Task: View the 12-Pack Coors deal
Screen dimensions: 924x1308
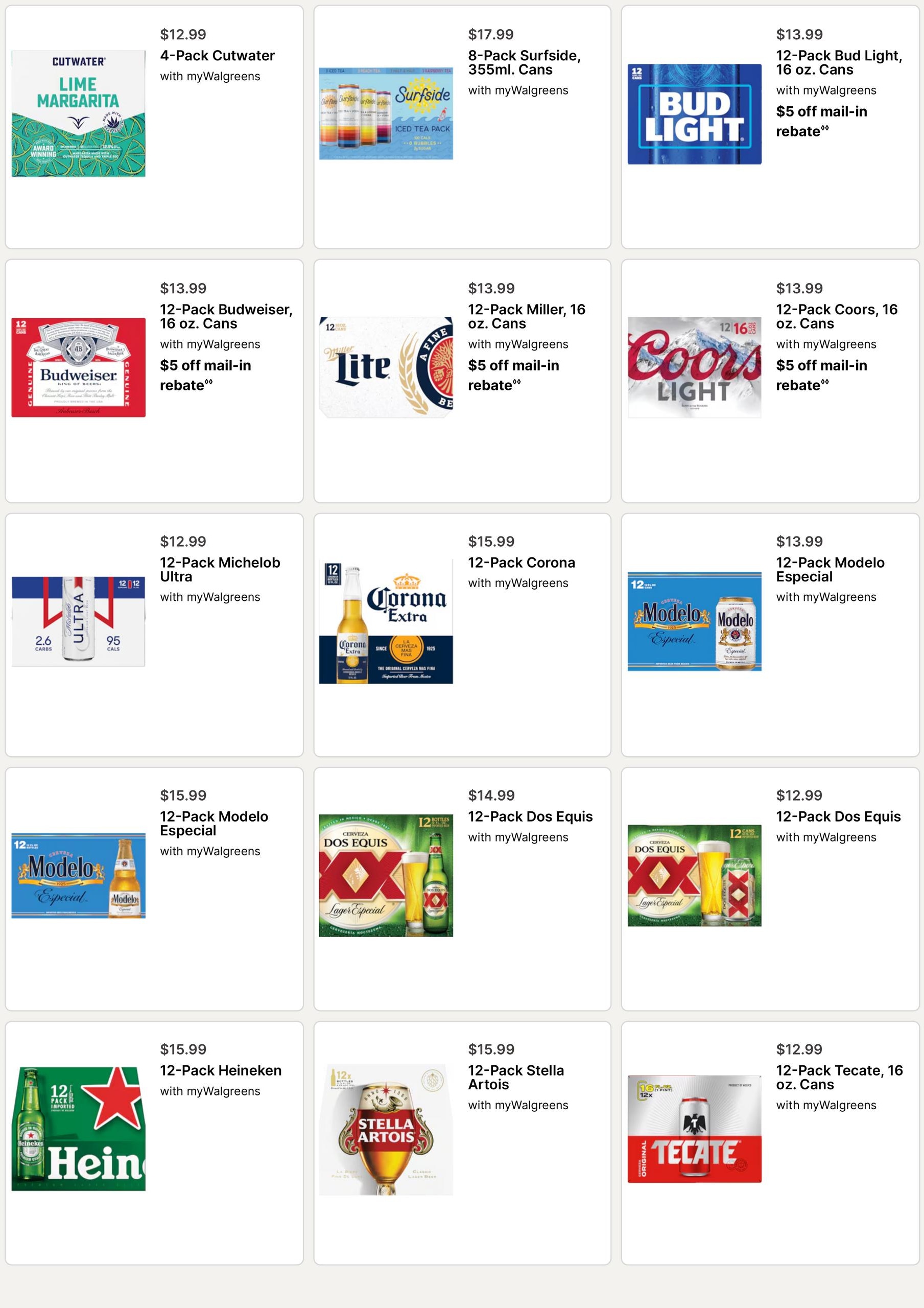Action: 770,381
